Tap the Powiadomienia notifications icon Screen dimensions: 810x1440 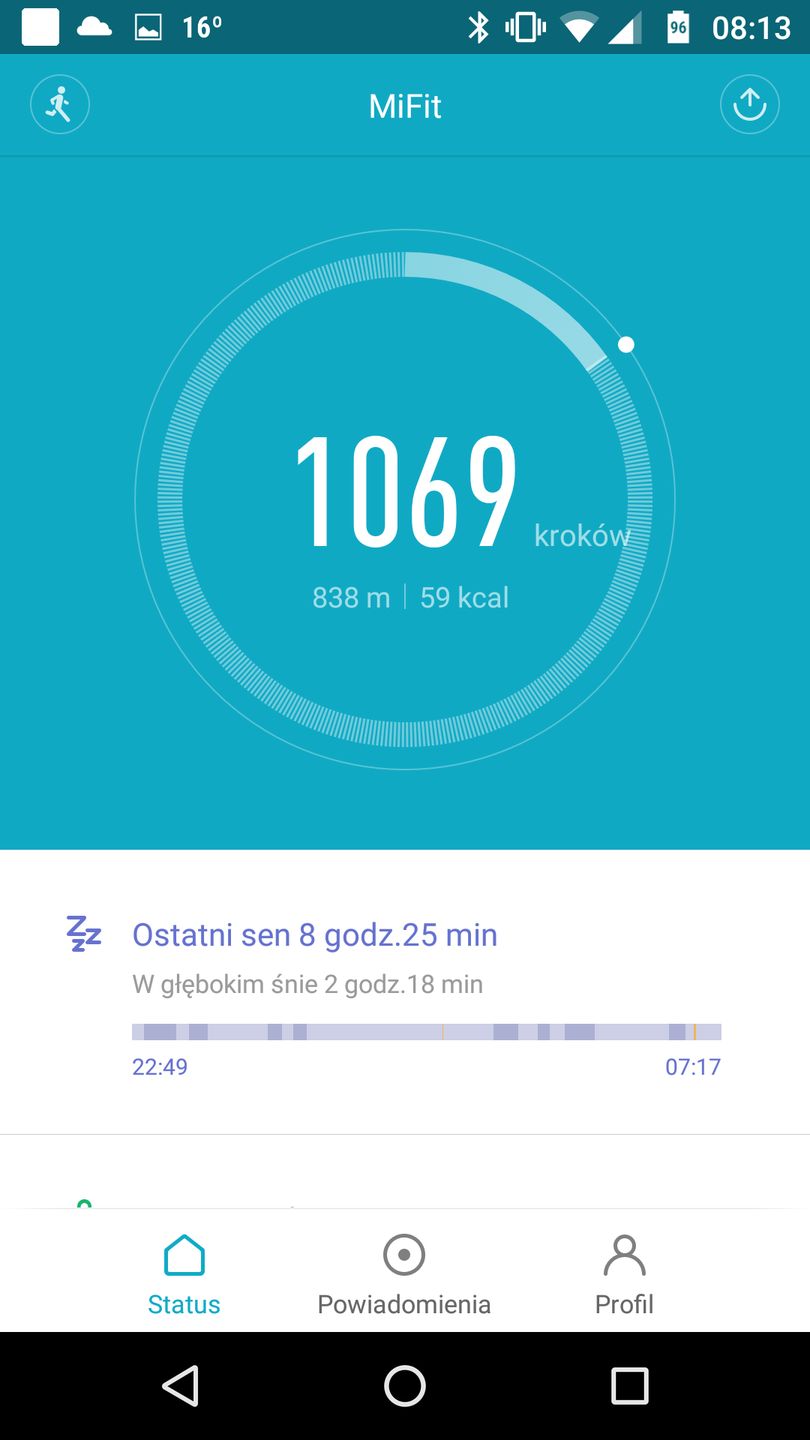click(403, 1254)
